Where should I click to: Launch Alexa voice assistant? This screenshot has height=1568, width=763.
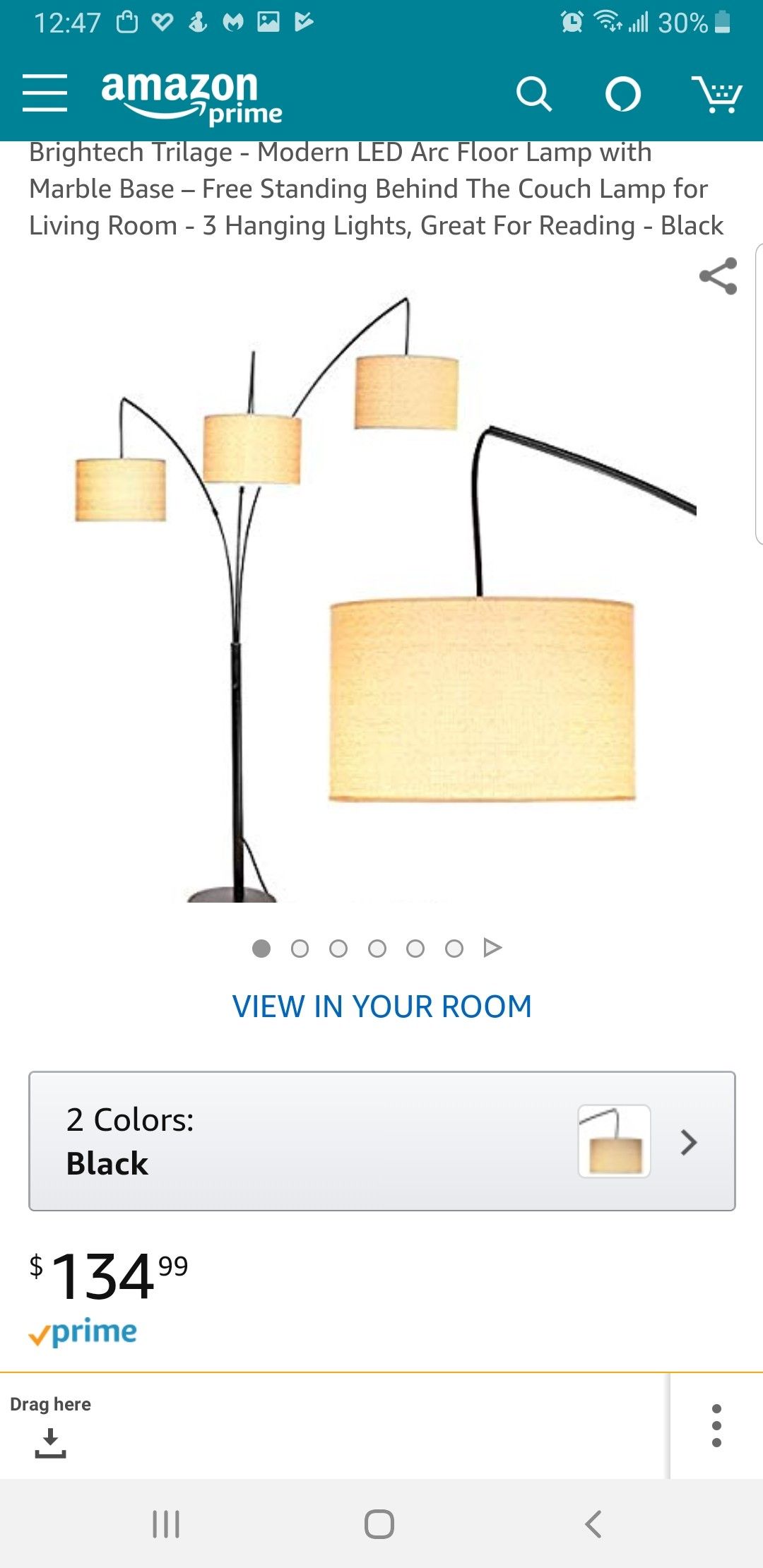click(623, 94)
